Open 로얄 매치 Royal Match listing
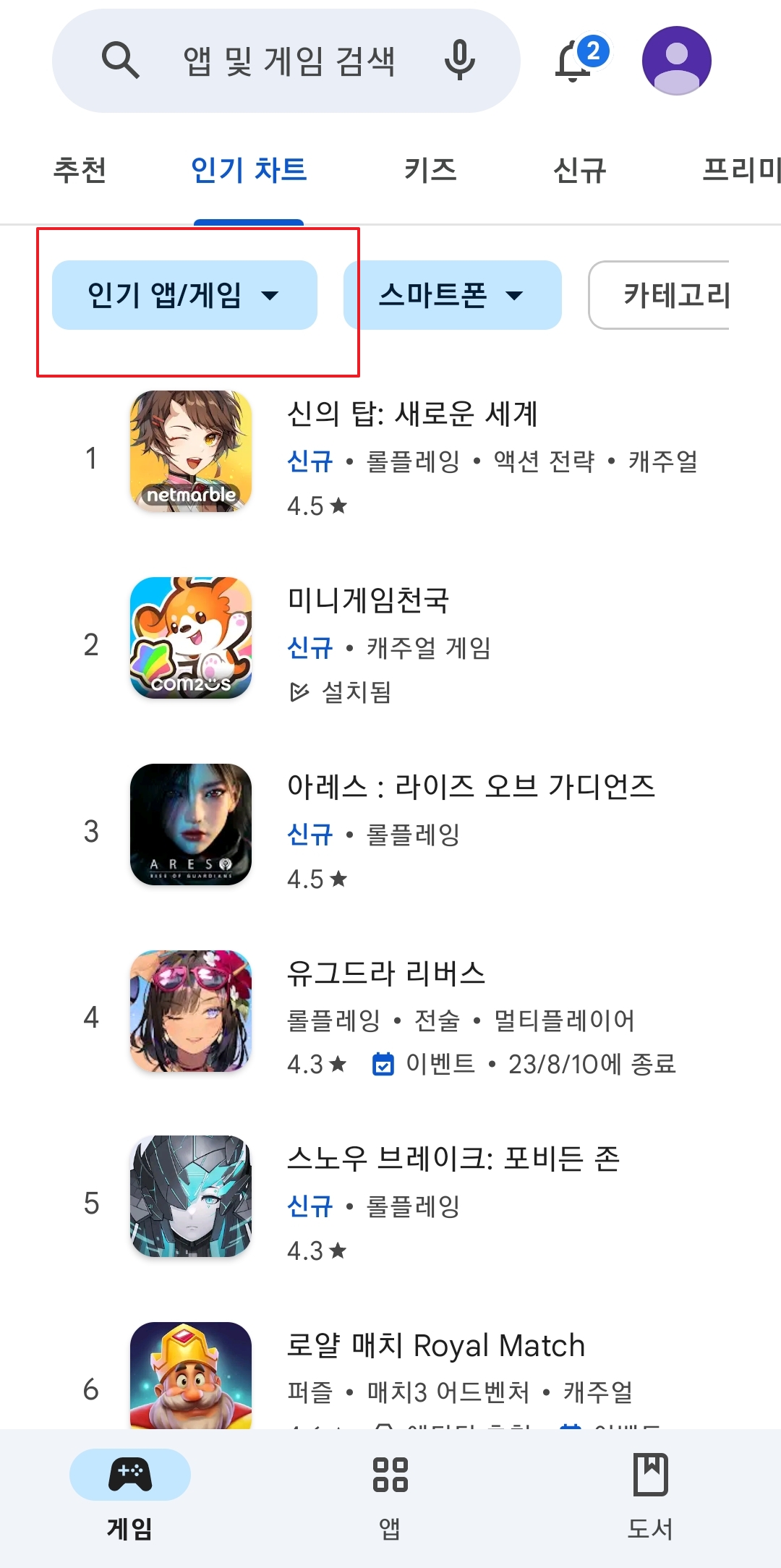Screen dimensions: 781x1568 435,1345
